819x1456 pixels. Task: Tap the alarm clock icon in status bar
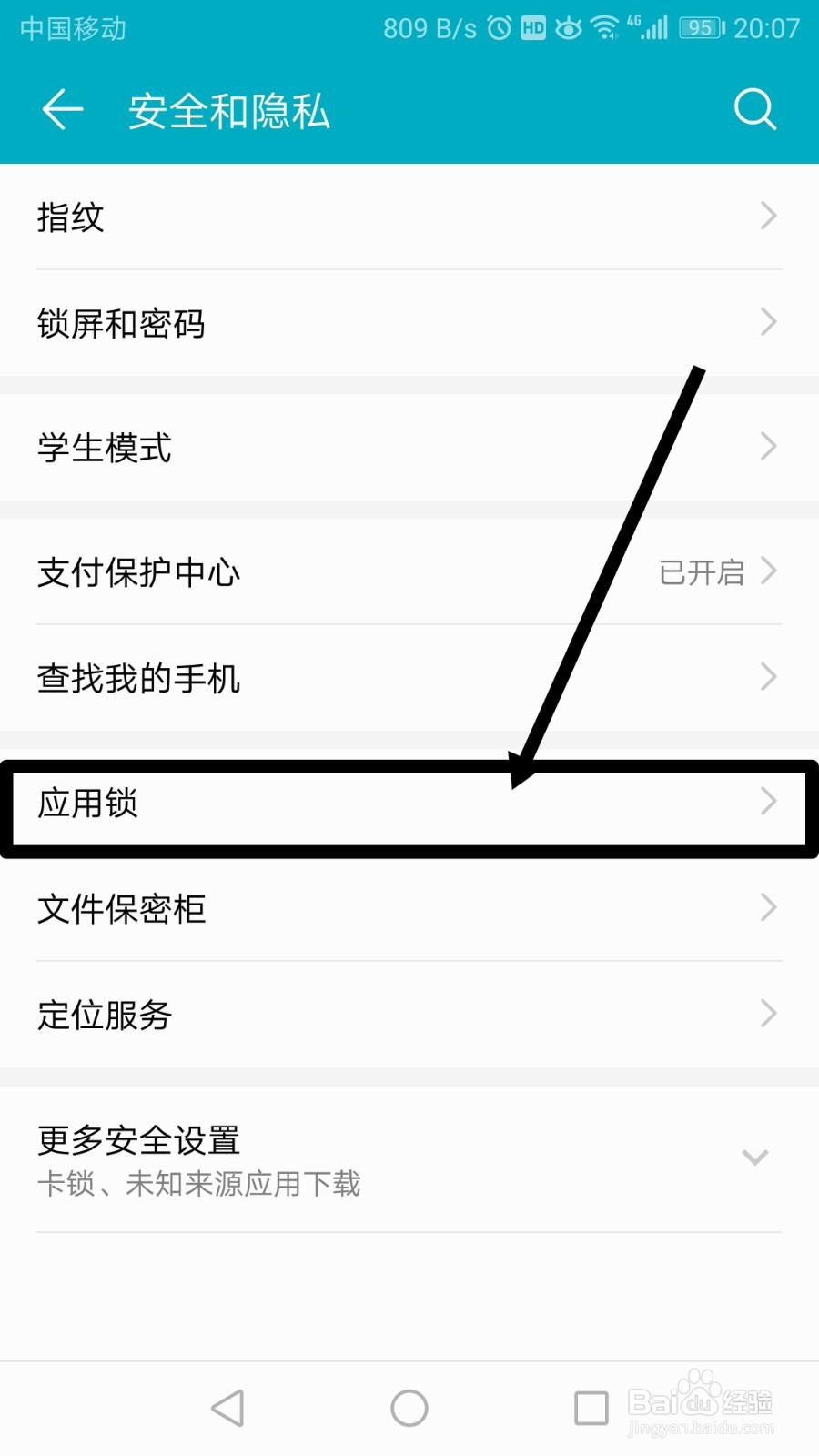(499, 27)
